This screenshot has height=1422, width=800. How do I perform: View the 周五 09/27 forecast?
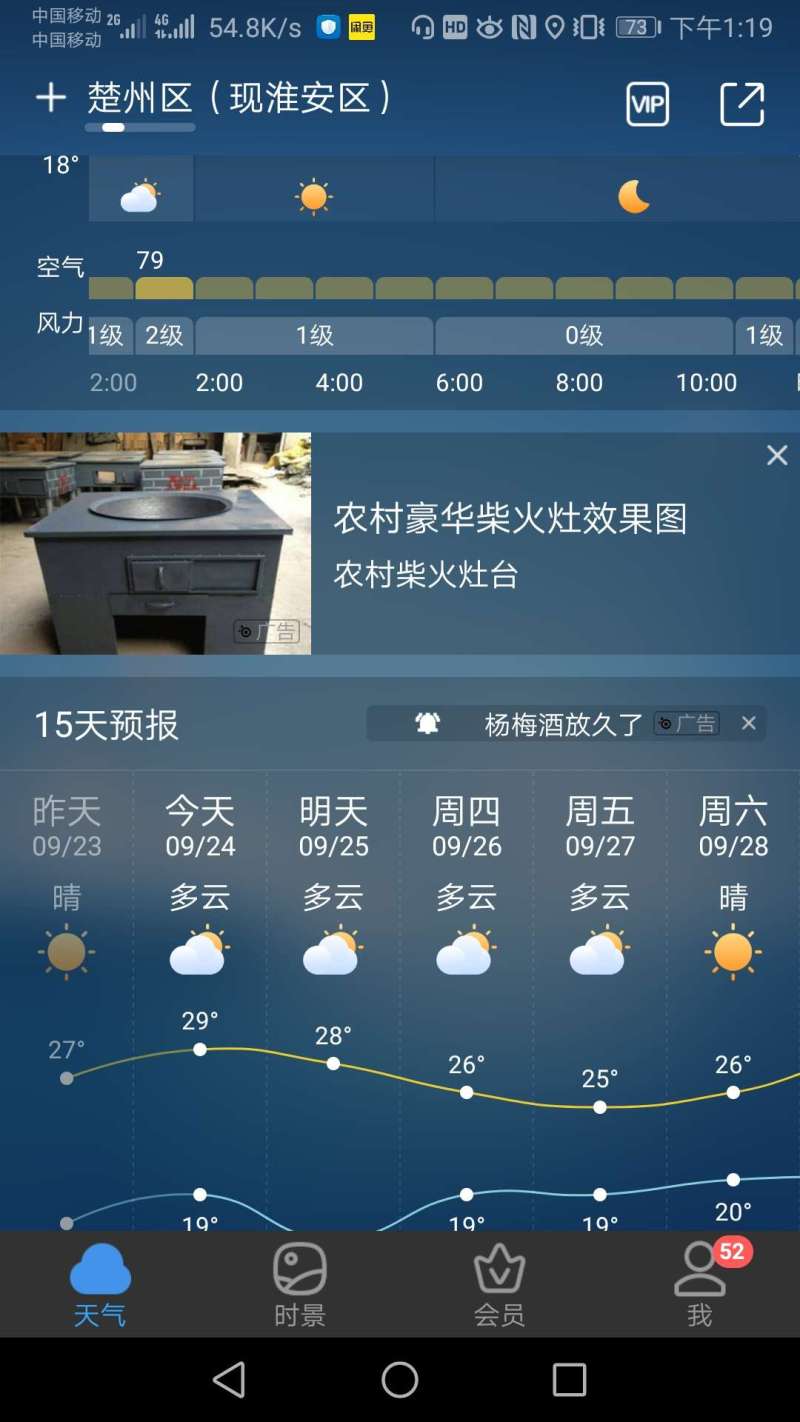pos(600,1000)
